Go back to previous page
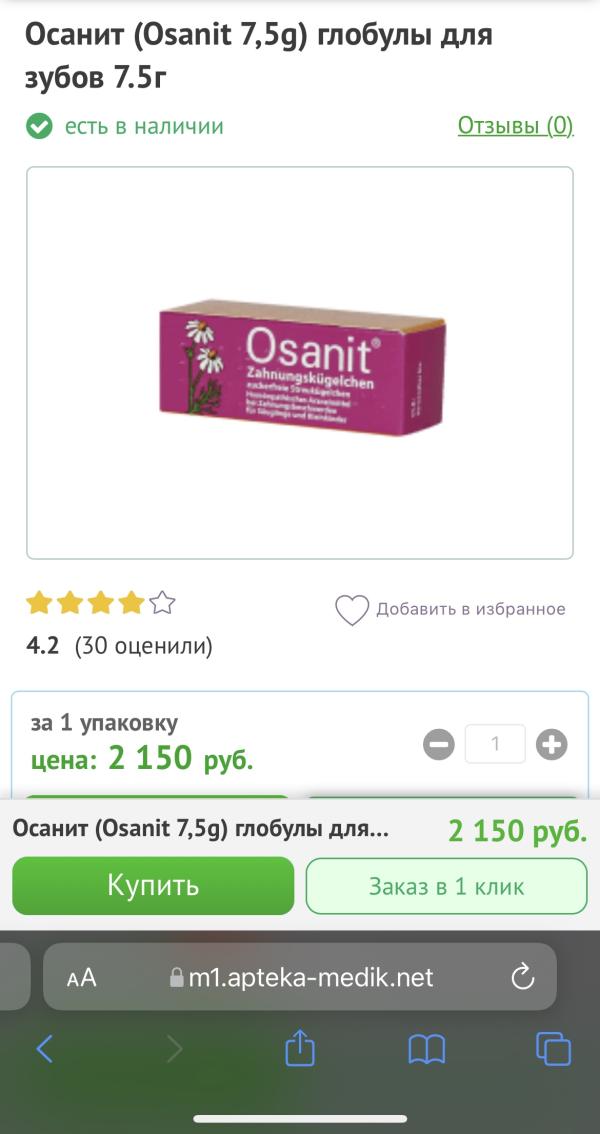The width and height of the screenshot is (600, 1134). click(x=45, y=1049)
